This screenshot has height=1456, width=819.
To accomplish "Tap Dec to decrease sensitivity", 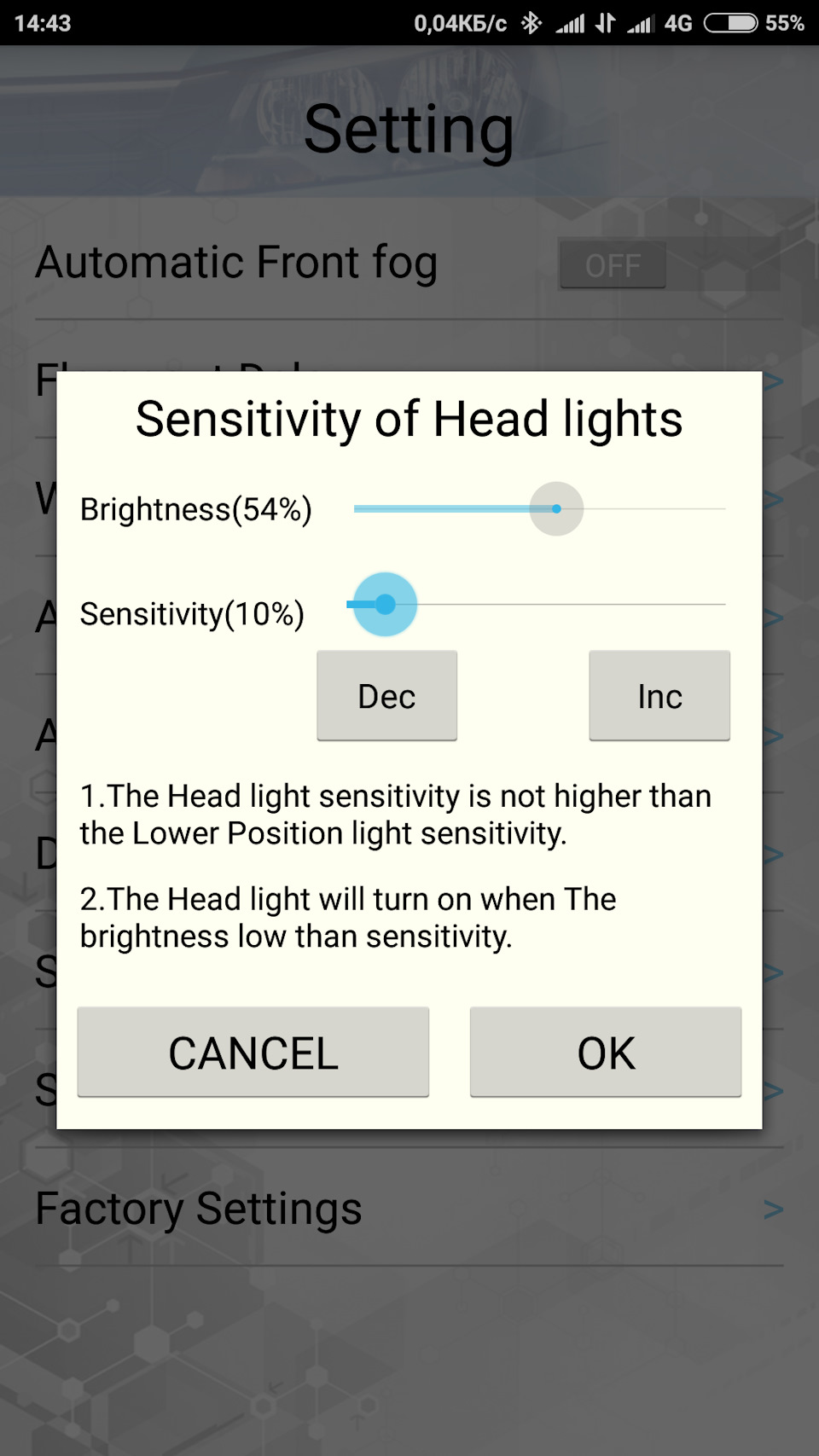I will point(386,696).
